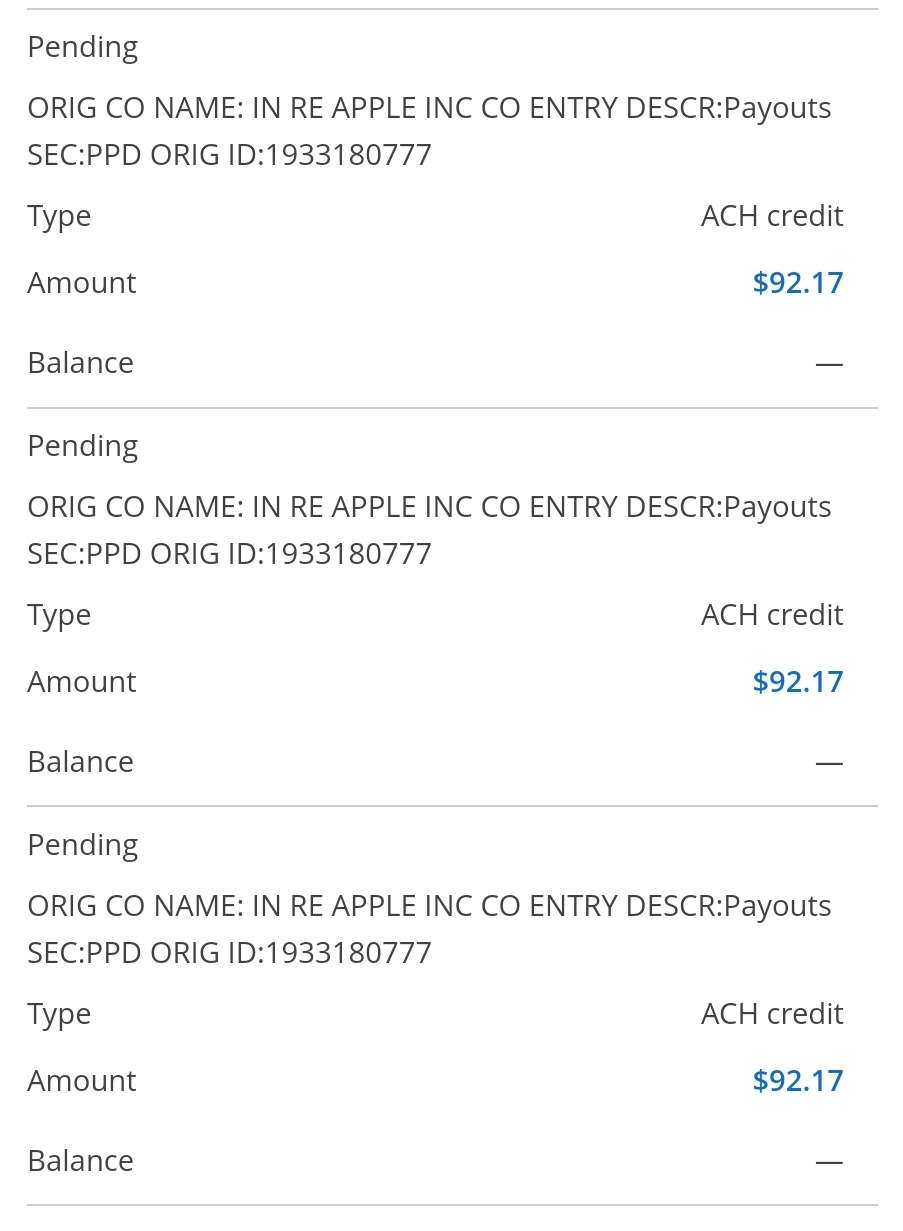Open the $92.17 amount in the last pending transaction
Screen dimensions: 903x1231
[x=797, y=1081]
